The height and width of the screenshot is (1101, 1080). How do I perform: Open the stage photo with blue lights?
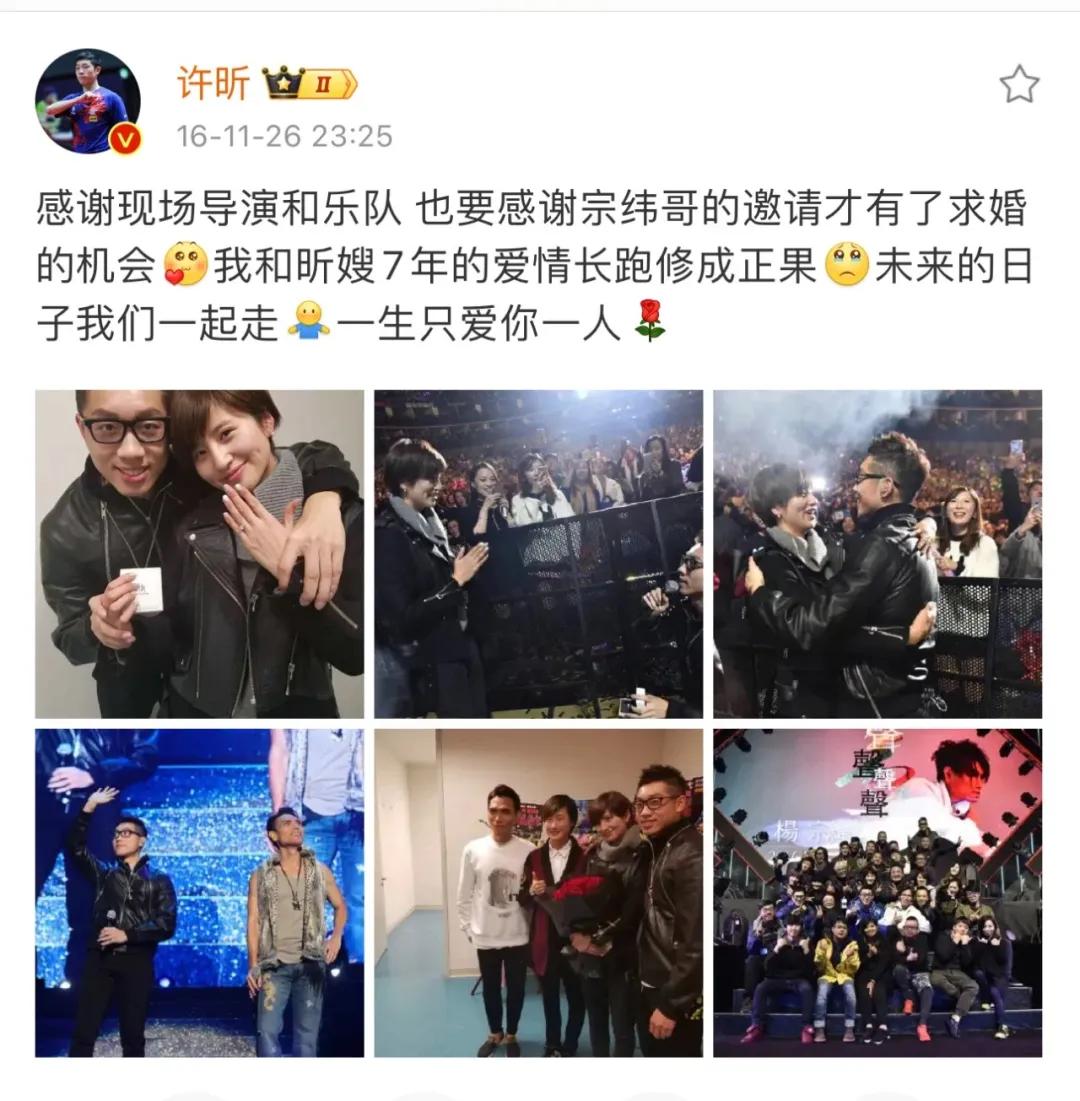[x=200, y=892]
